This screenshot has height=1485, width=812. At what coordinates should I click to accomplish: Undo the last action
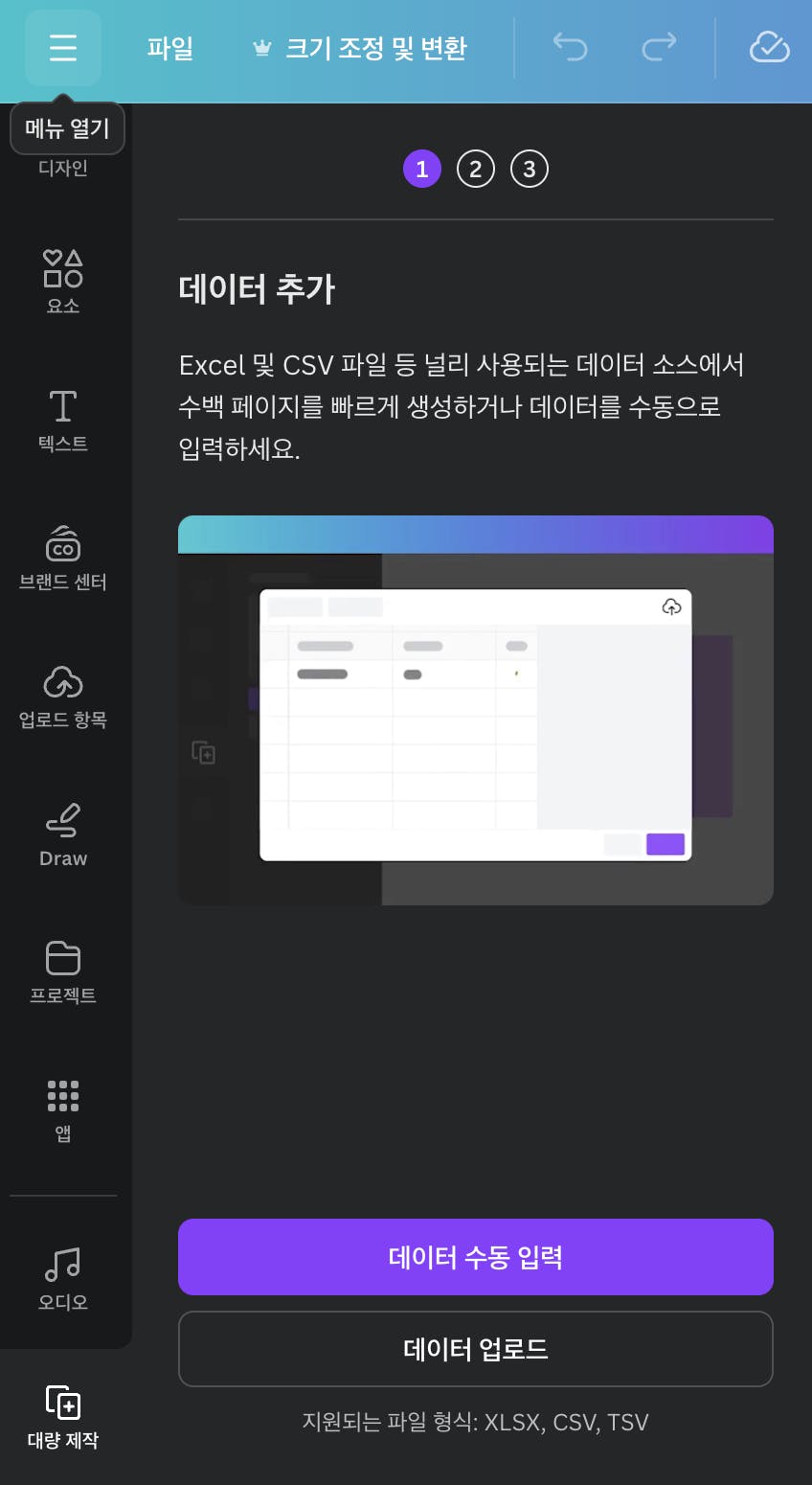click(x=571, y=47)
